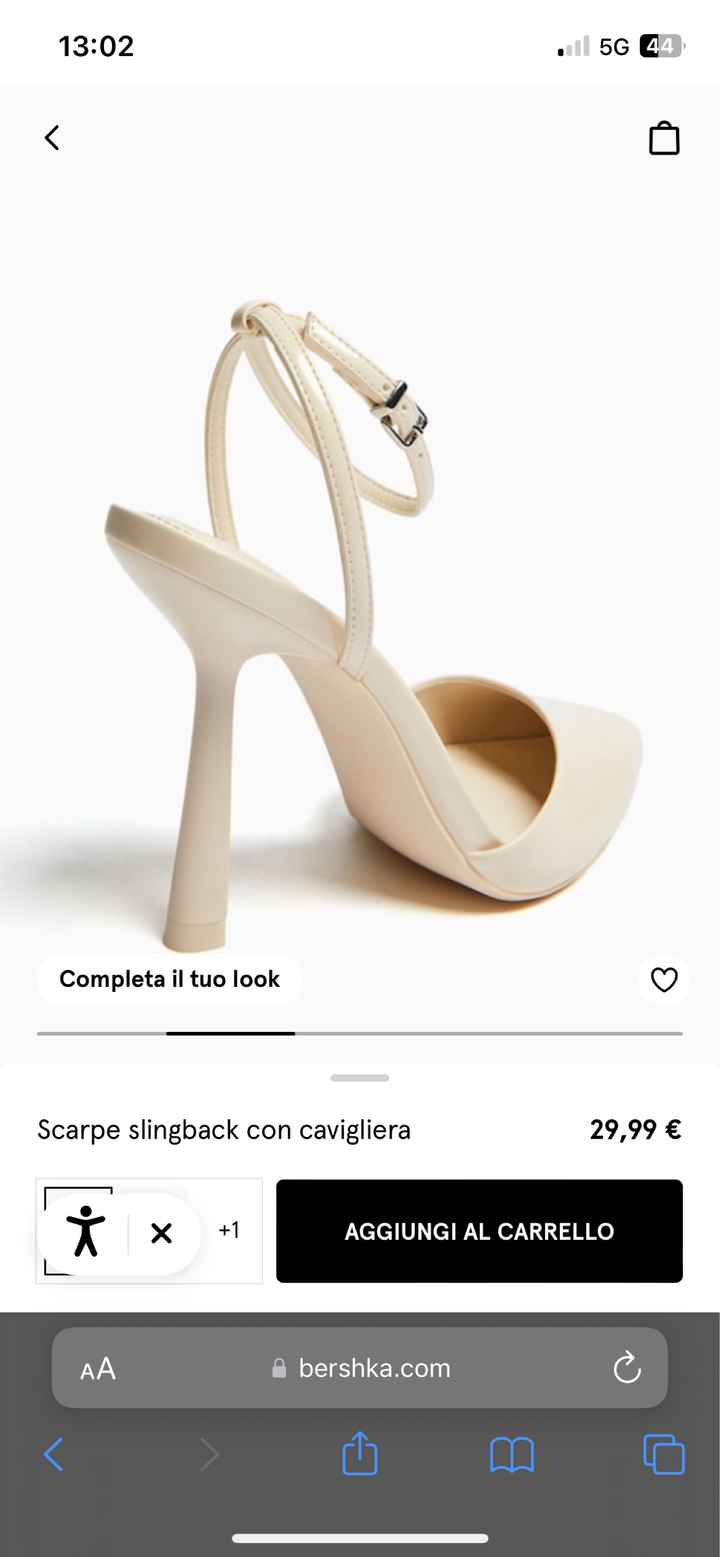Navigate back with Safari's back chevron
This screenshot has width=720, height=1557.
pos(55,1455)
